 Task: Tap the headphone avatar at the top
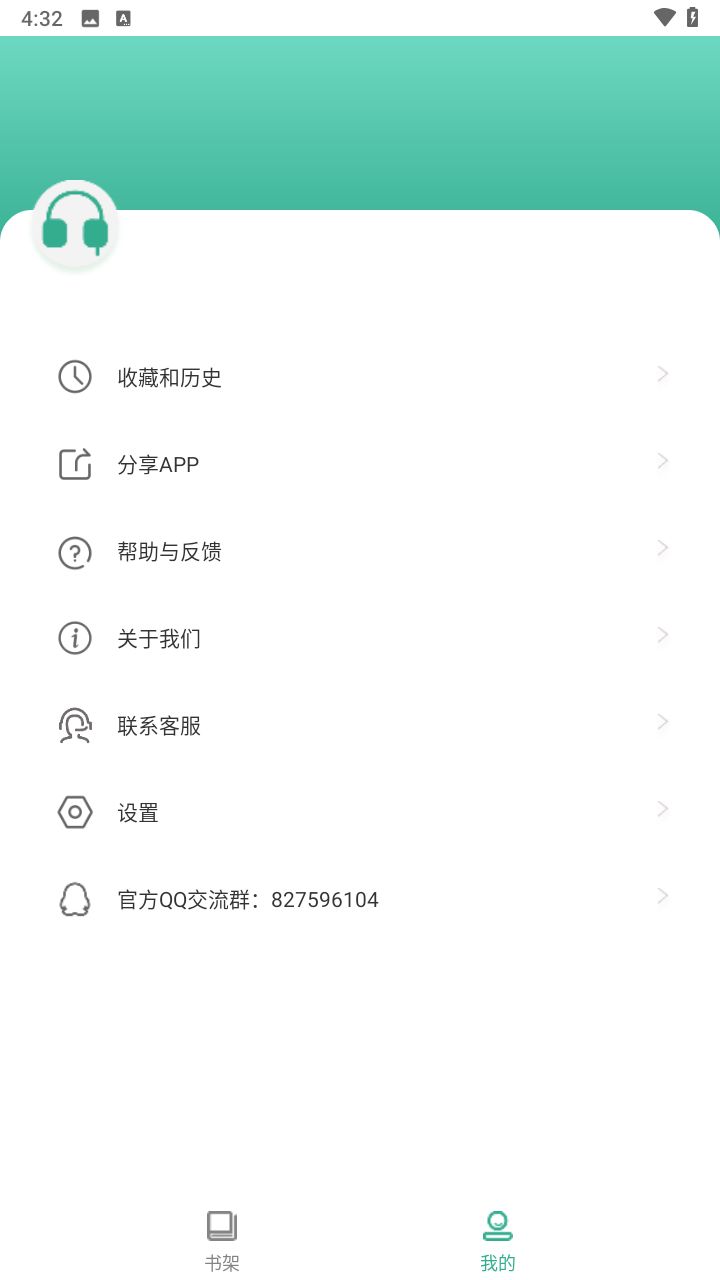[75, 225]
